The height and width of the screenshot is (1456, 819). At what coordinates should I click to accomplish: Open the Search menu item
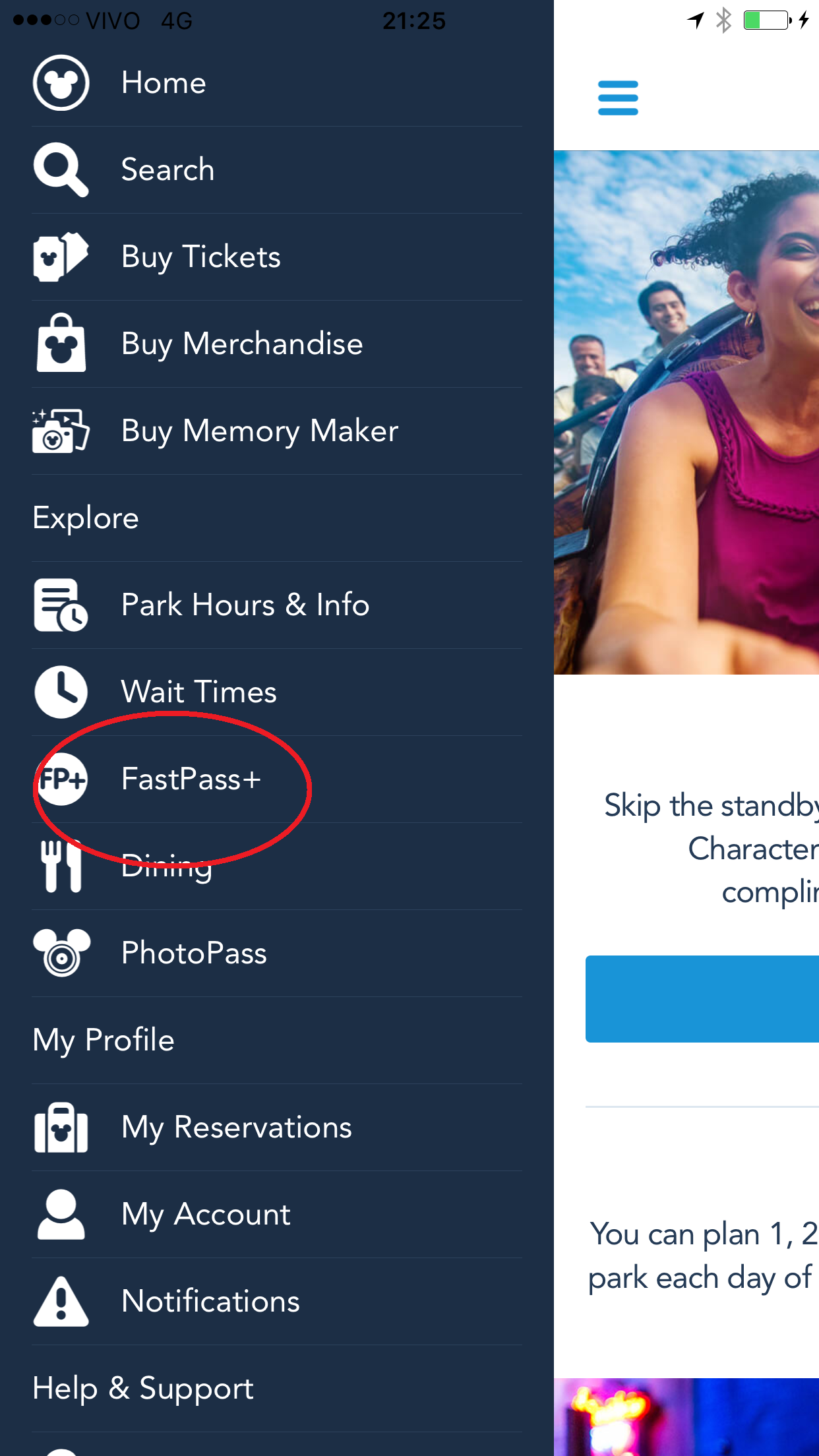pos(167,170)
